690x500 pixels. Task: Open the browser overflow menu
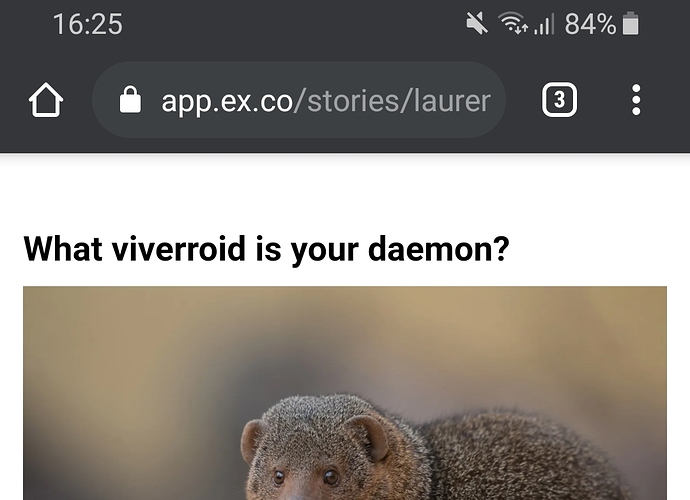point(636,100)
